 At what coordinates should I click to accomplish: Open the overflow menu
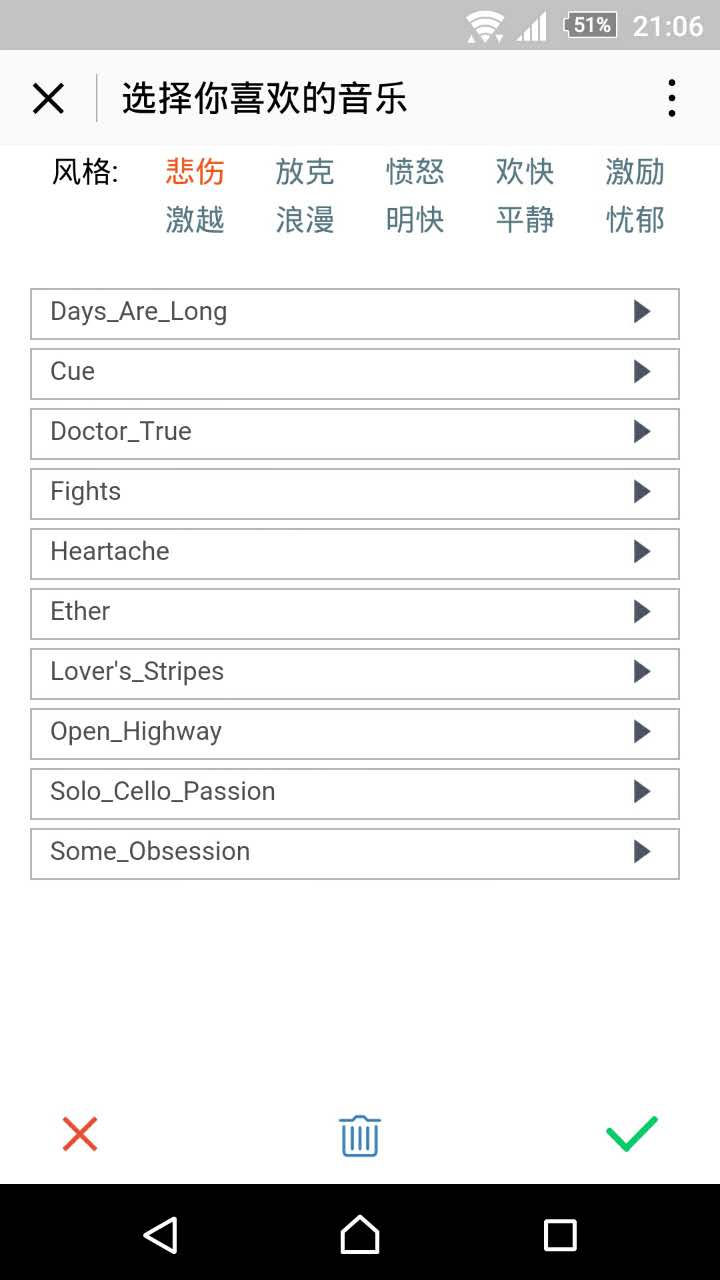671,99
